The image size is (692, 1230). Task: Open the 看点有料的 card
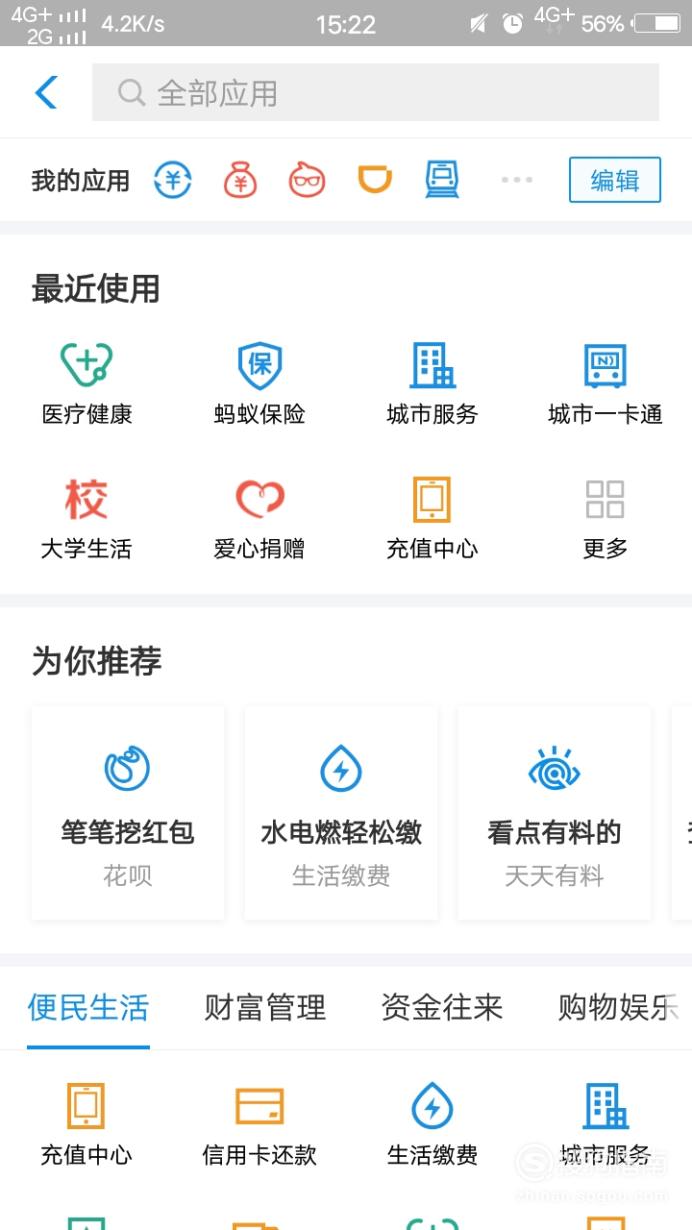(x=554, y=813)
